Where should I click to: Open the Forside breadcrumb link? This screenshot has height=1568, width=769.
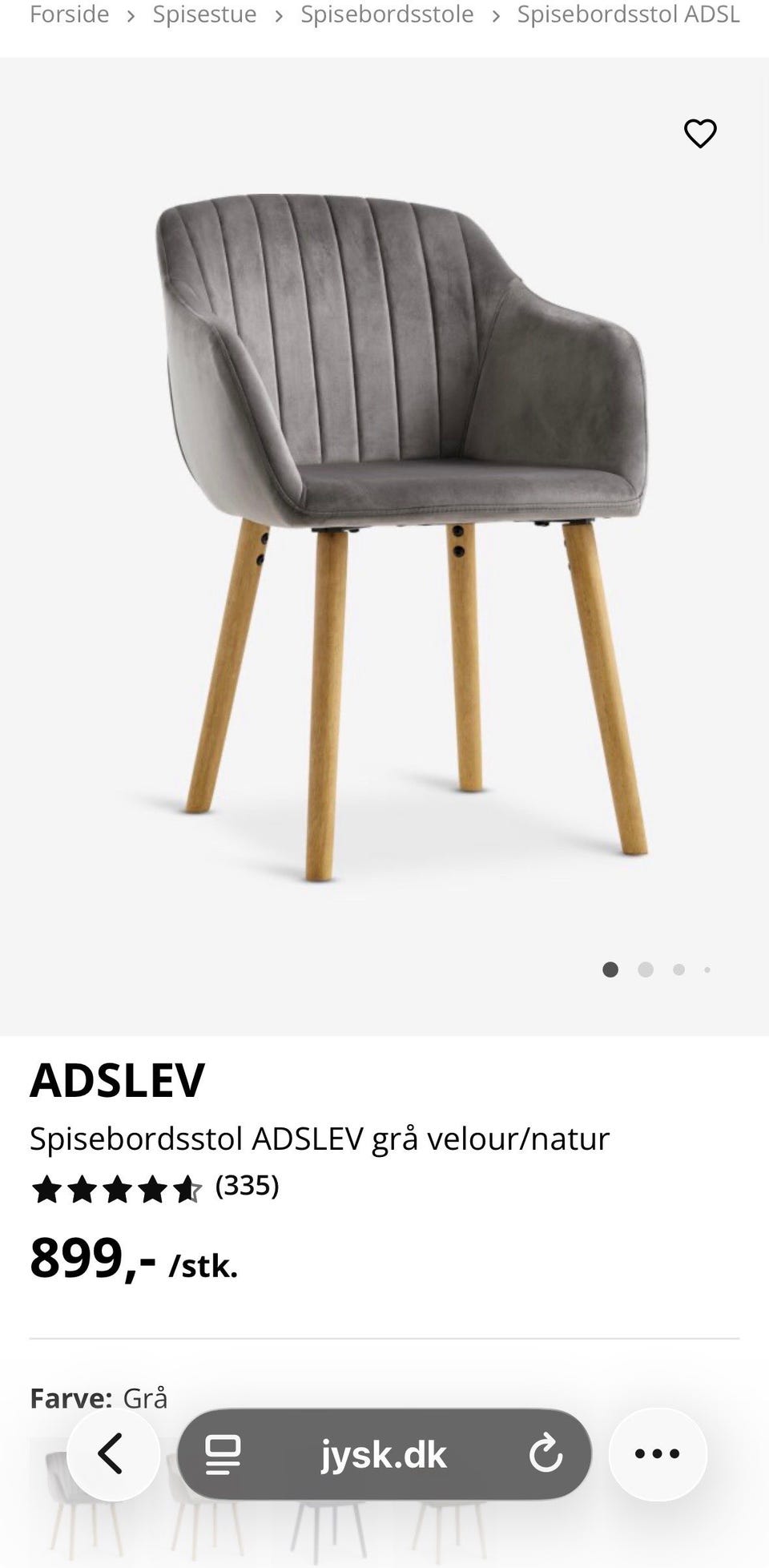tap(70, 14)
